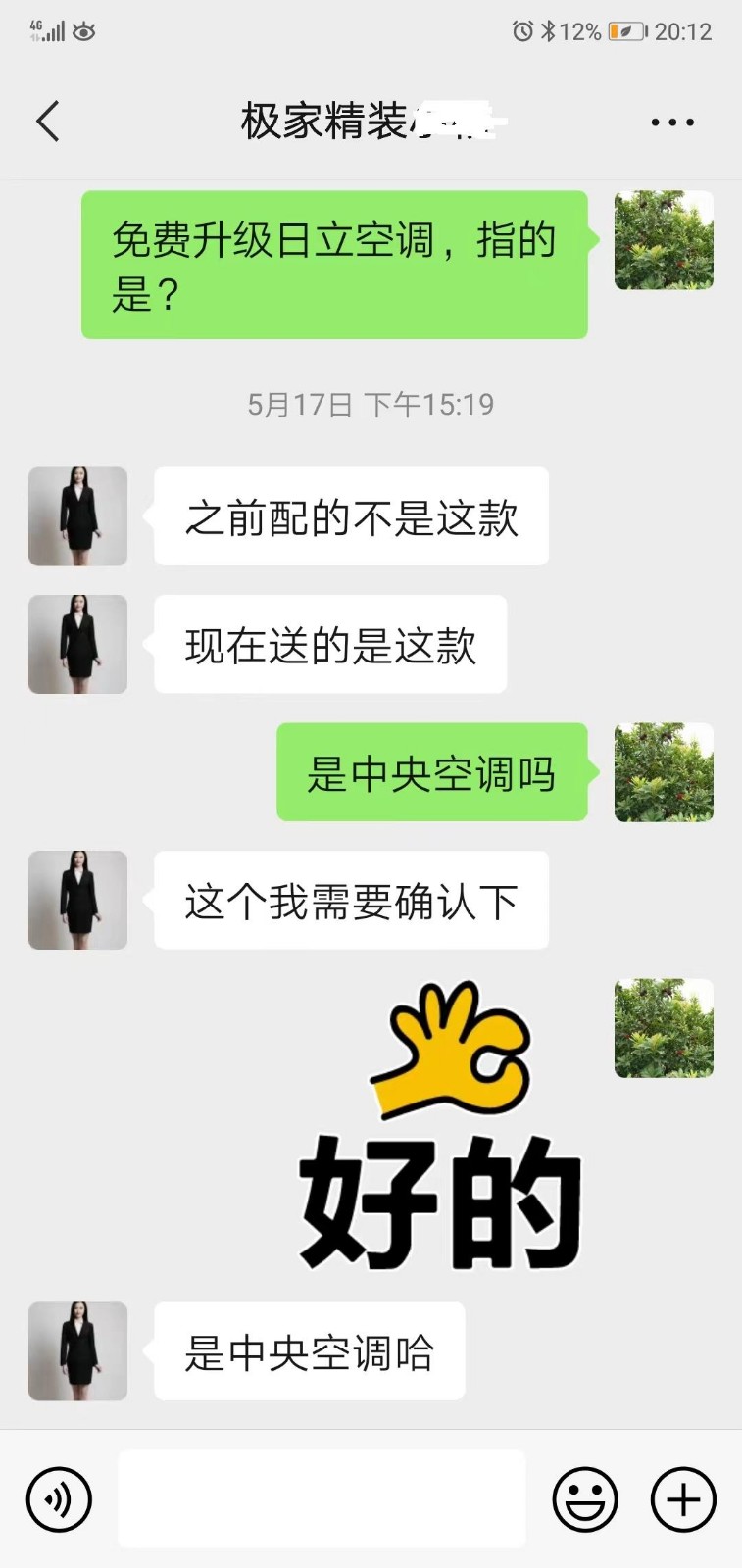Image resolution: width=742 pixels, height=1568 pixels.
Task: Go back to the chat list
Action: [x=47, y=122]
